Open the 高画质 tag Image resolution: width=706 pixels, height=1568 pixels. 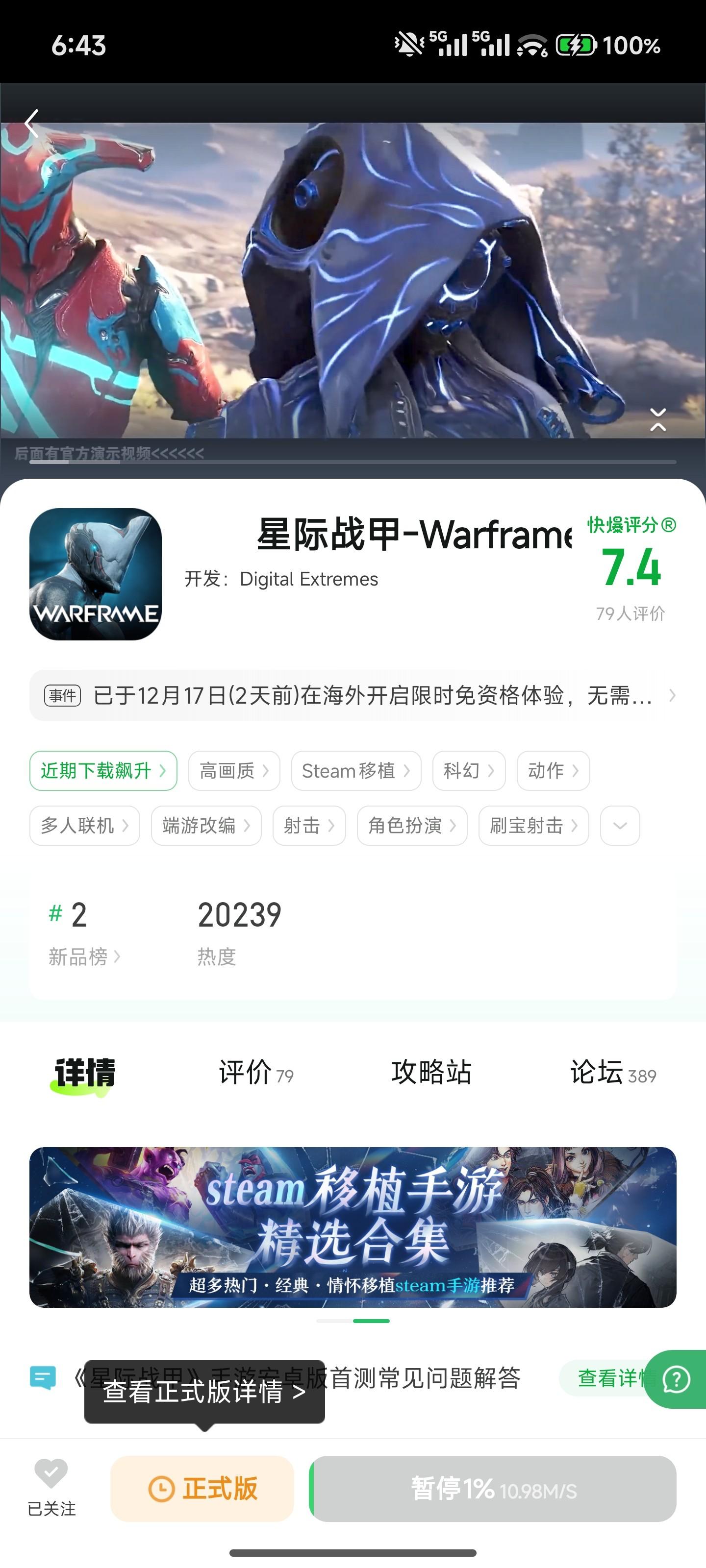point(234,771)
